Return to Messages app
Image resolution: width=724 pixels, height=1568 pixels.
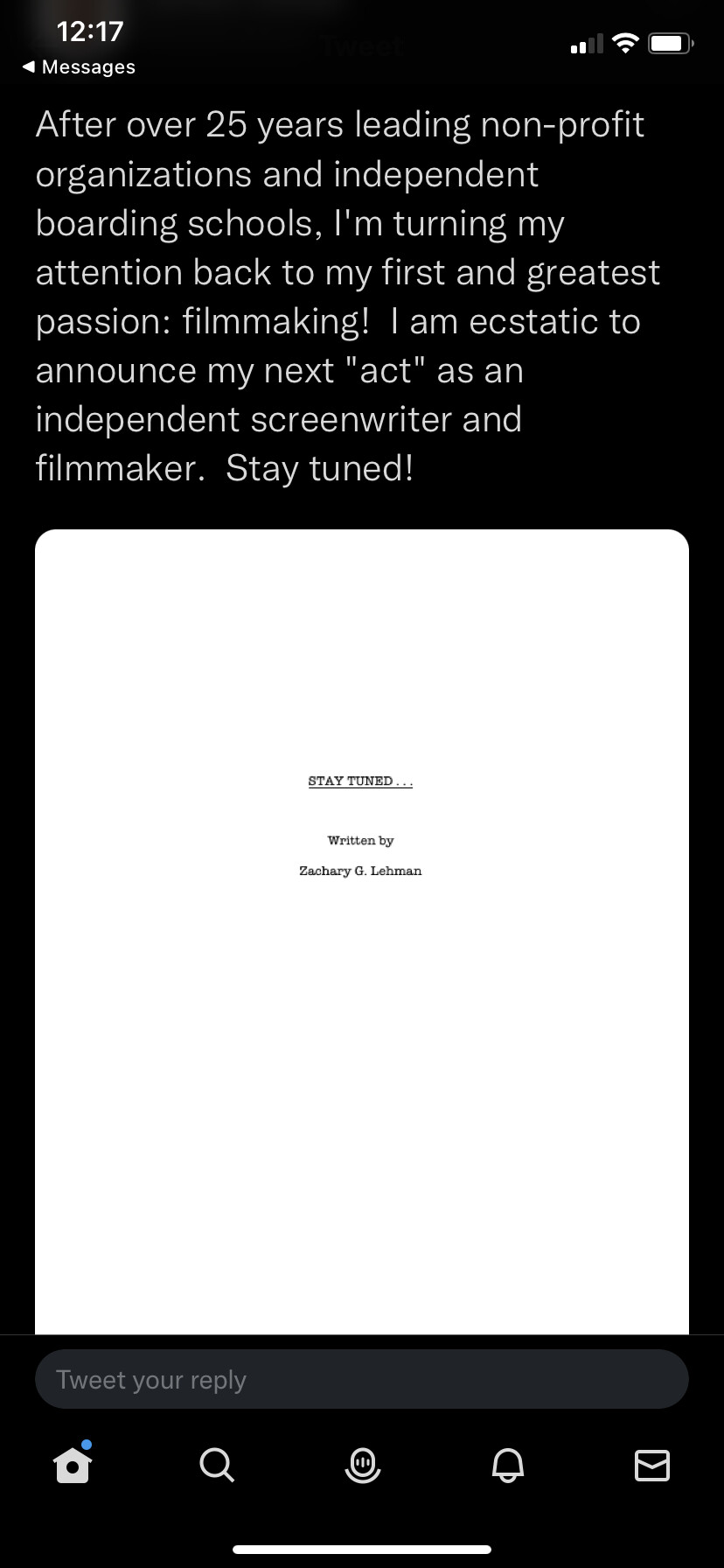(x=79, y=67)
